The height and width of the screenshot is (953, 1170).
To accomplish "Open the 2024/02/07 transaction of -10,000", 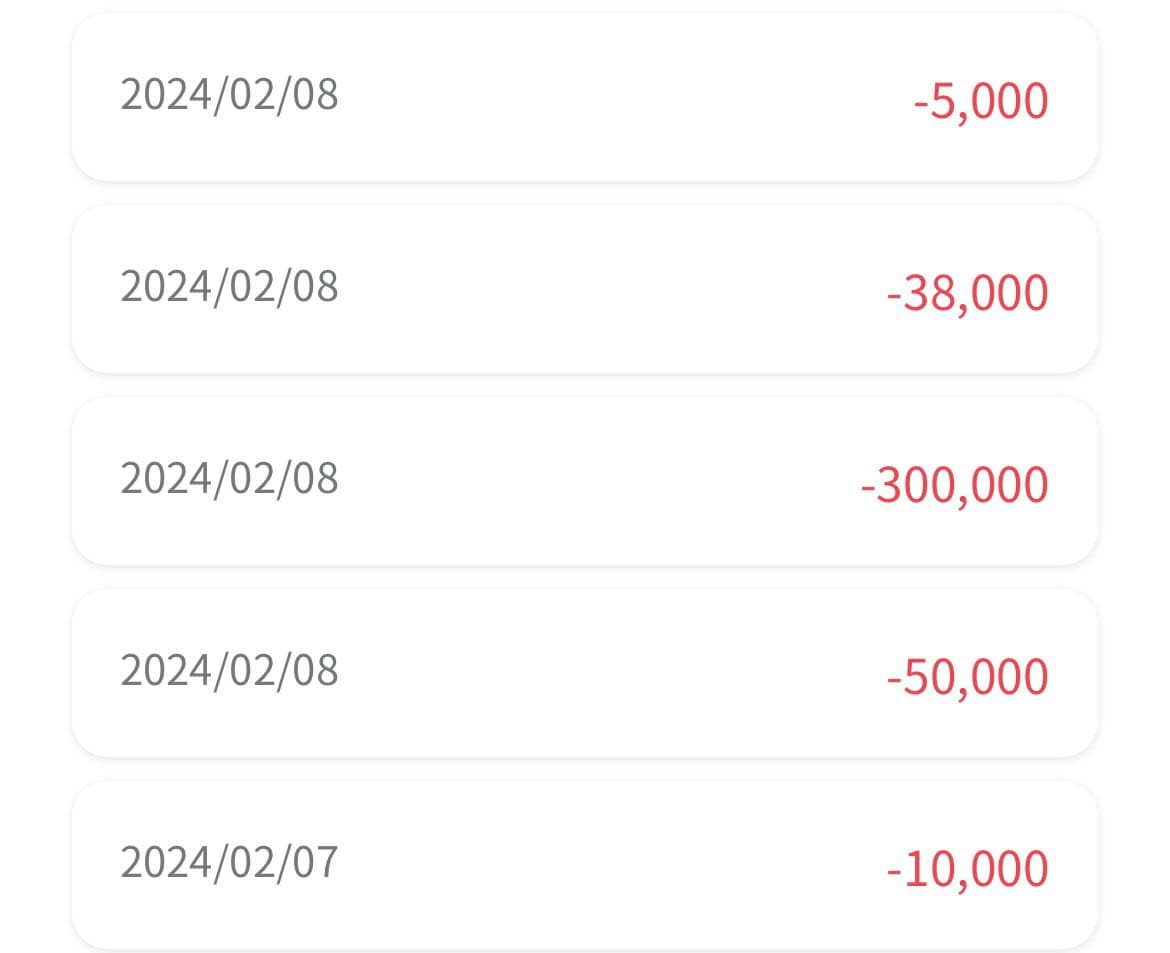I will point(585,865).
